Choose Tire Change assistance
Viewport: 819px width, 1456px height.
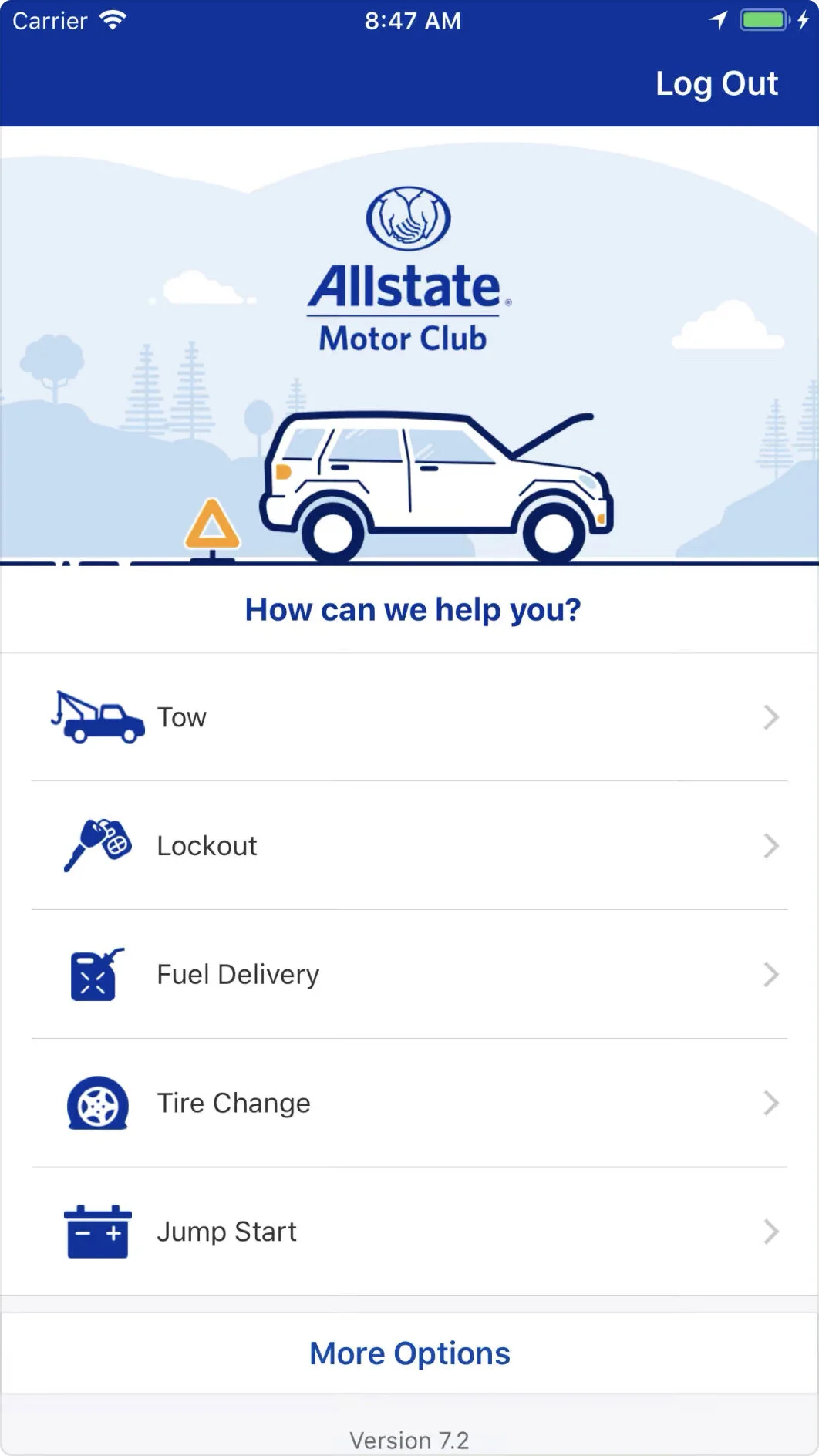[409, 1103]
